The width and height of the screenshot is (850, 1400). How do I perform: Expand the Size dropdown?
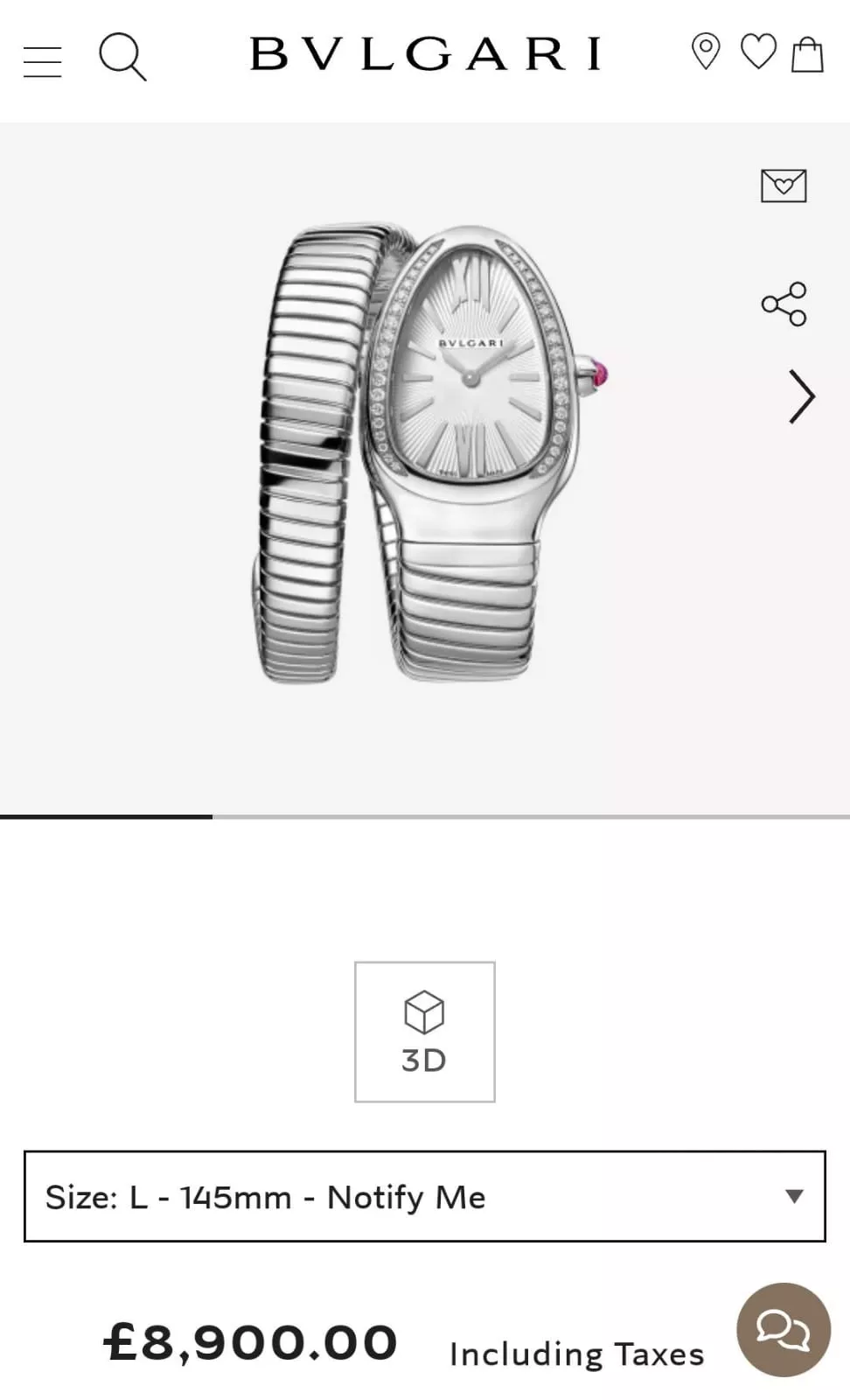[425, 1196]
